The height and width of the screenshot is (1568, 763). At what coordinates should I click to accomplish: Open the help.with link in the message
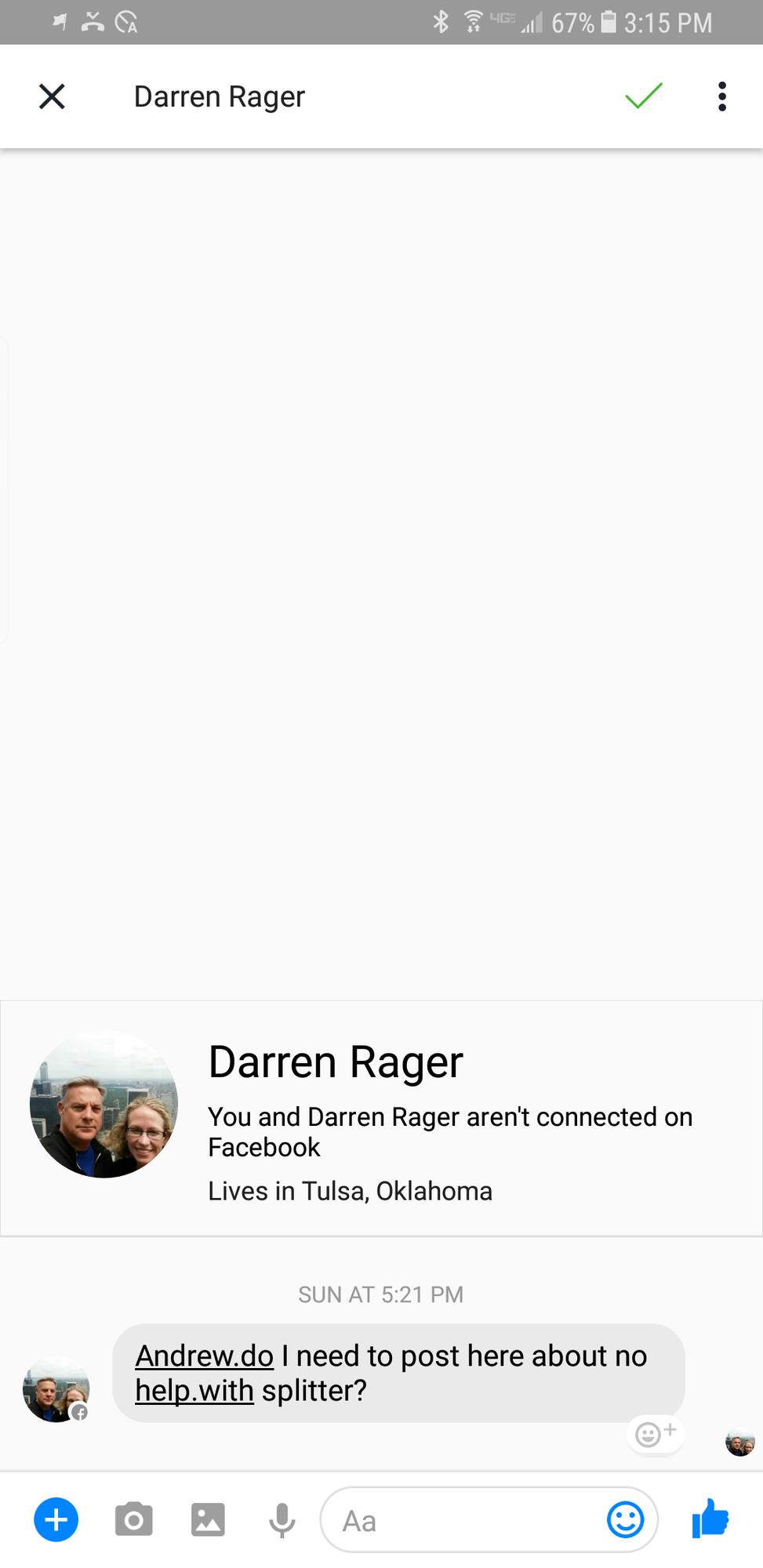pos(194,1390)
